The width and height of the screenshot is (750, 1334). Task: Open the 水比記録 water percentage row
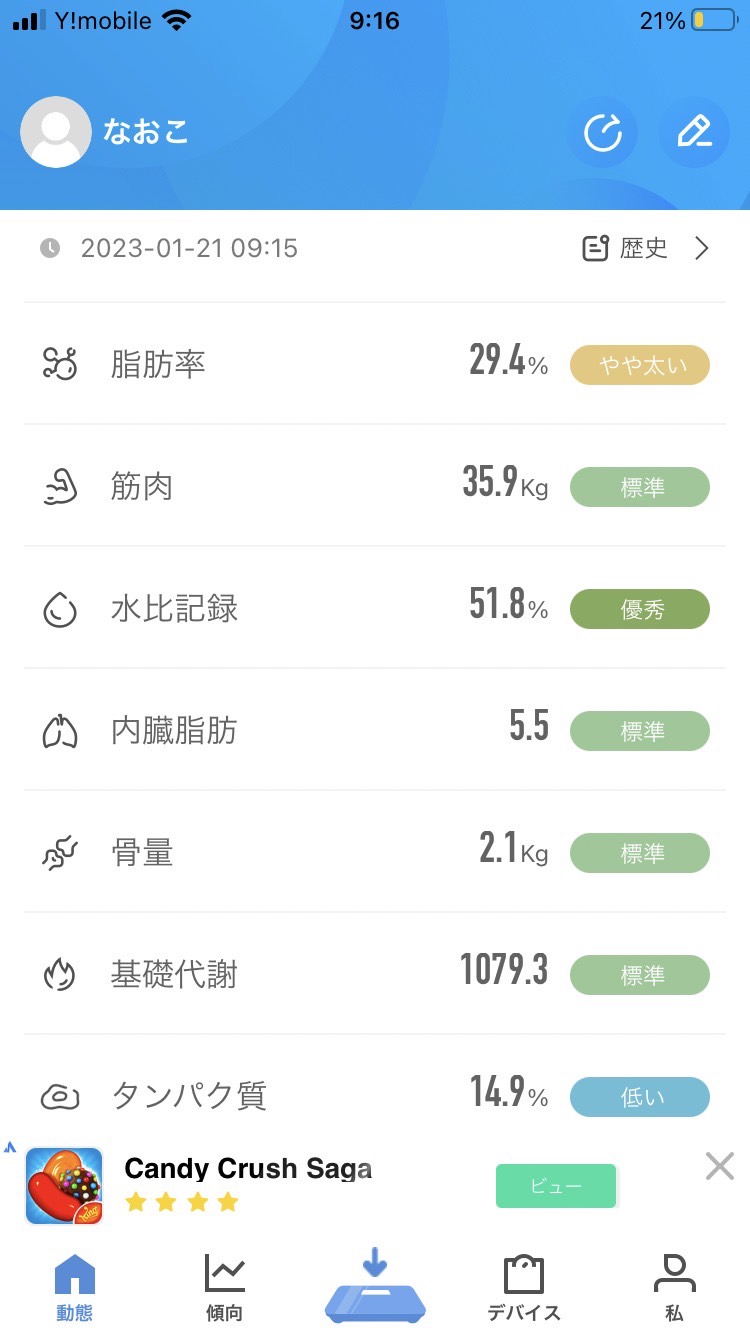[x=375, y=608]
